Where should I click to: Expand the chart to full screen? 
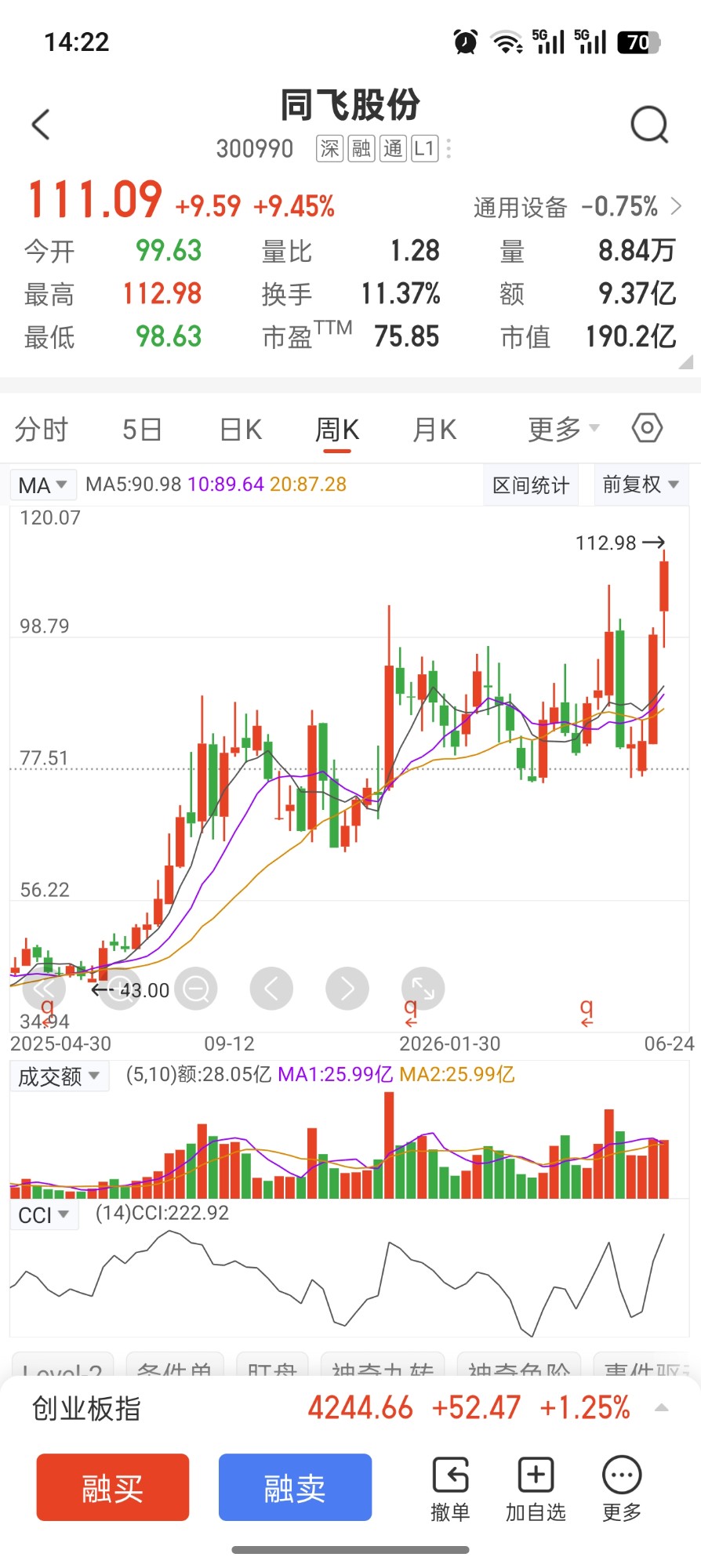[423, 989]
